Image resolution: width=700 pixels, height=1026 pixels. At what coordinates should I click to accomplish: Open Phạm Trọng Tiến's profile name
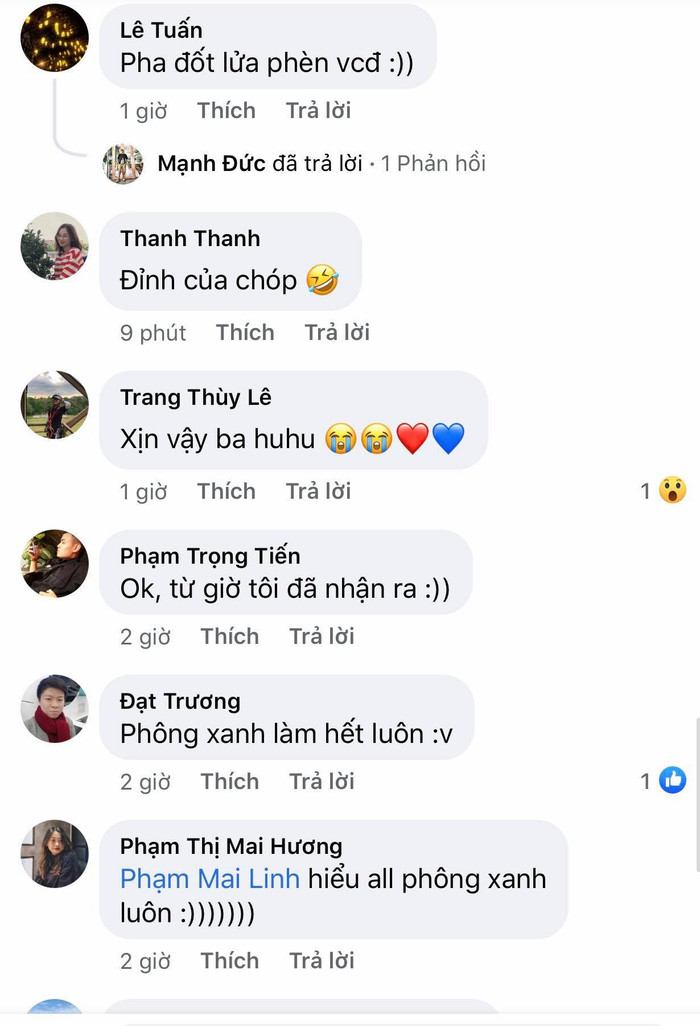[x=210, y=556]
